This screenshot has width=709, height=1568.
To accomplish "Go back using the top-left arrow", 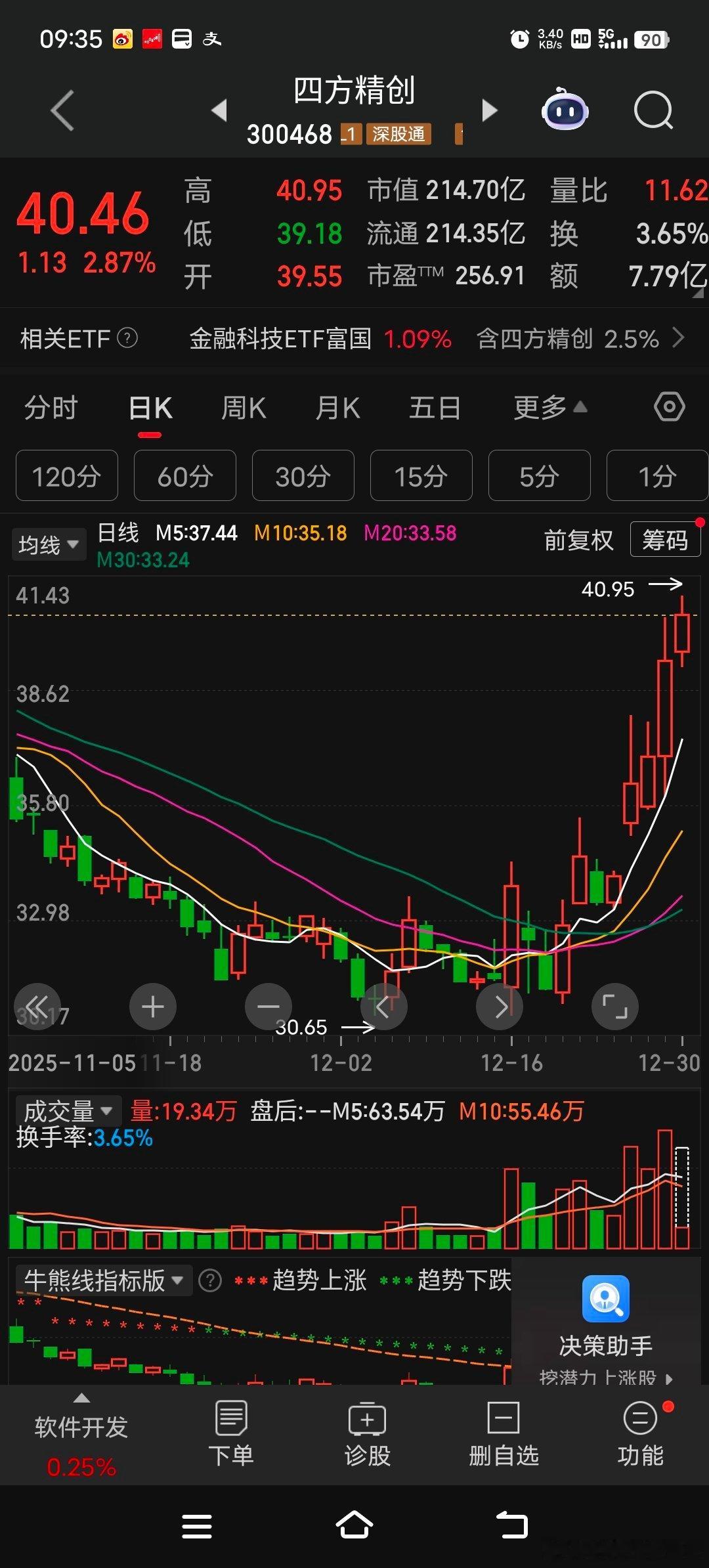I will 62,110.
